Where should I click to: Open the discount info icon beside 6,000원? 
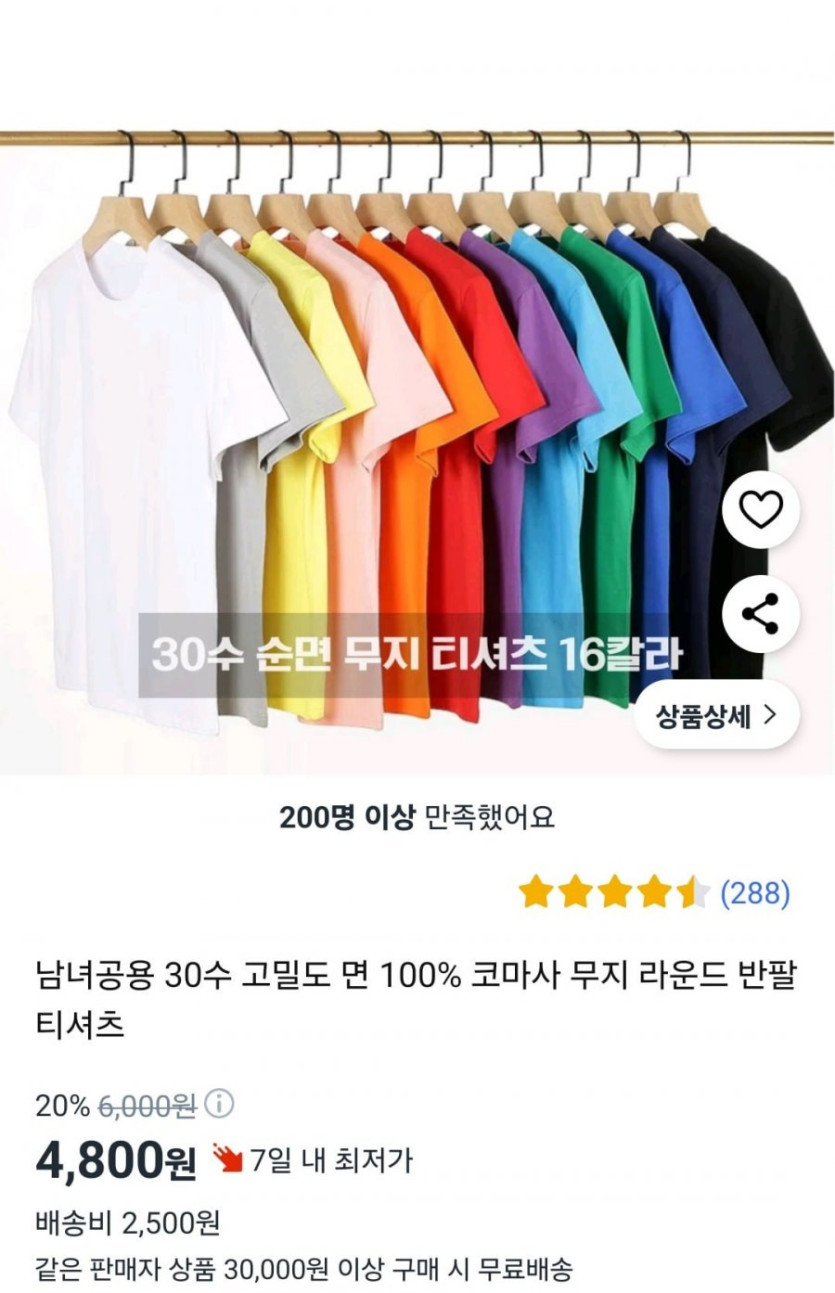click(219, 1105)
